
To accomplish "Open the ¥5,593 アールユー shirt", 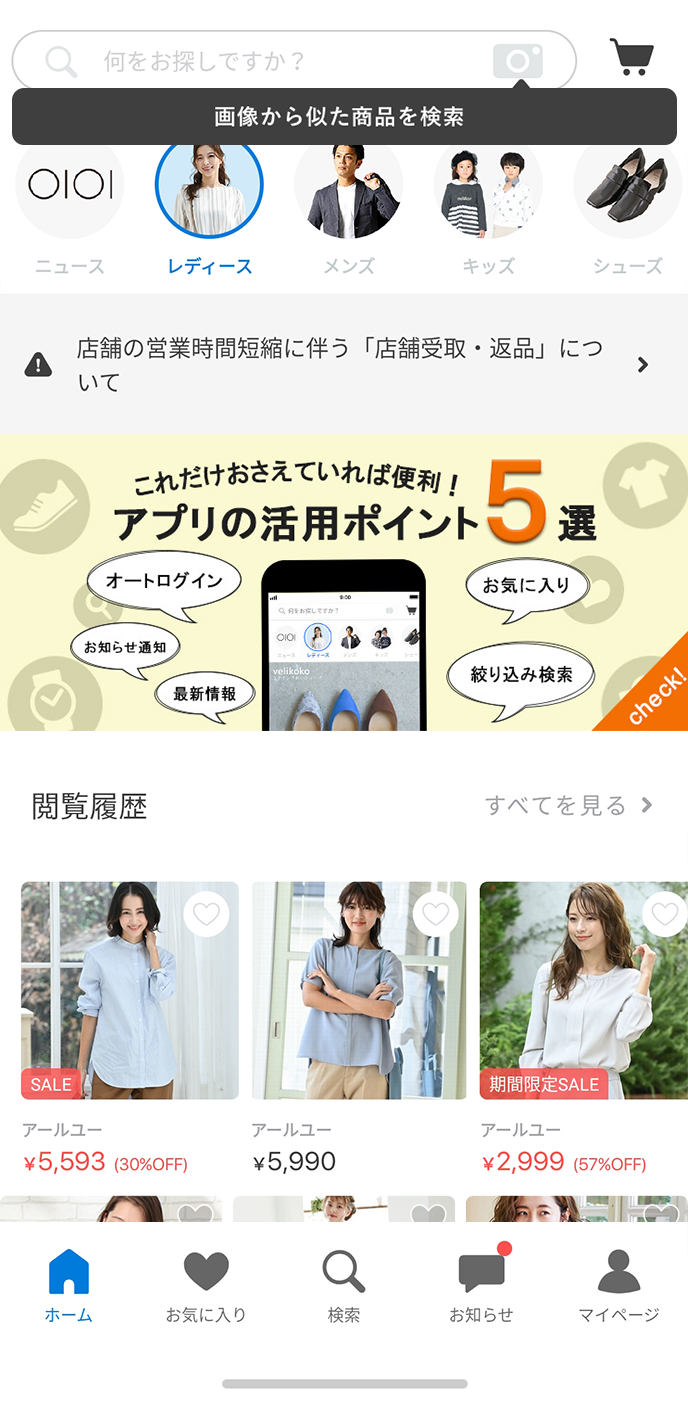I will (x=130, y=990).
